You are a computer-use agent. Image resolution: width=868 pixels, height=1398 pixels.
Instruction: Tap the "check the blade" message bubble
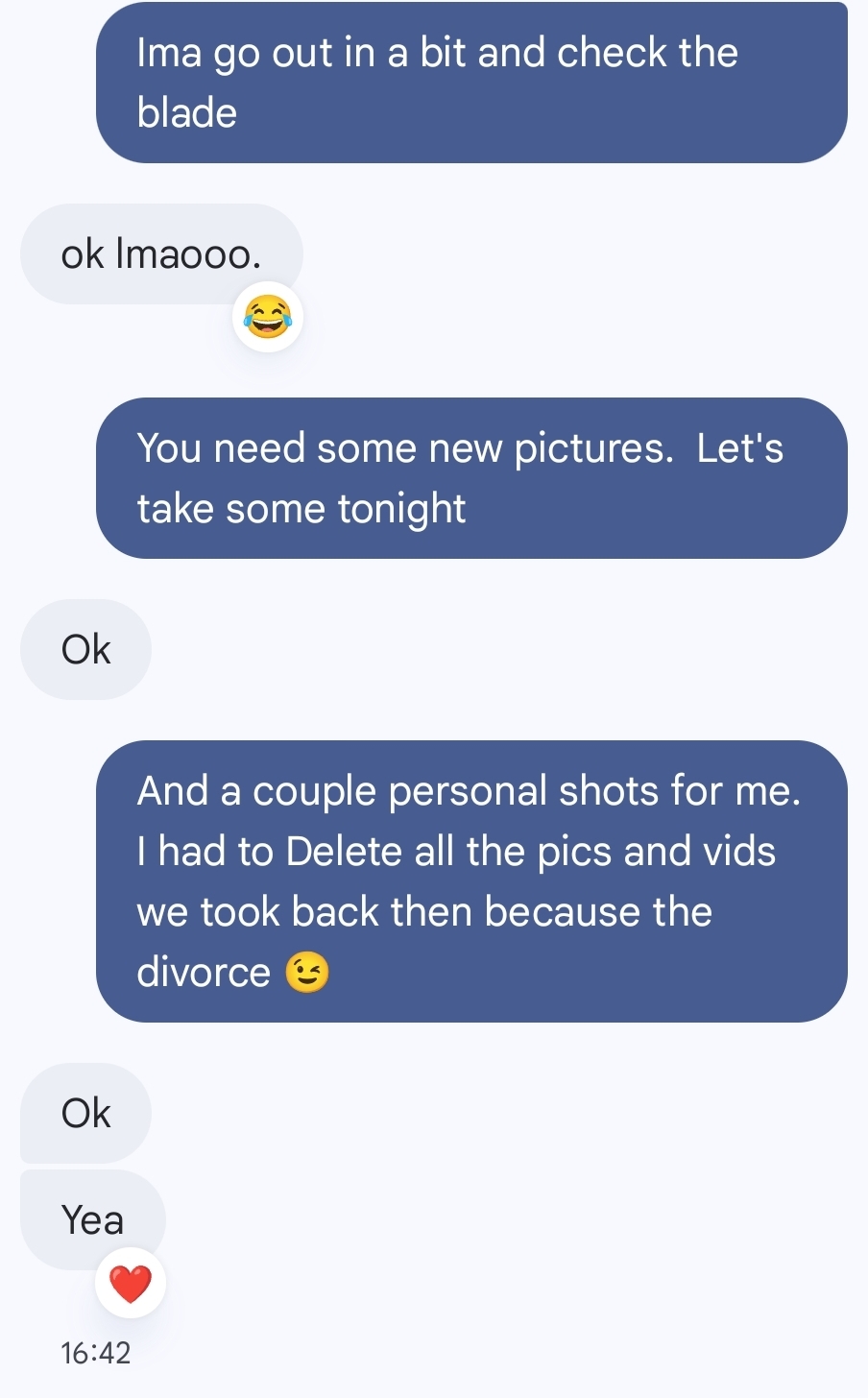coord(470,83)
